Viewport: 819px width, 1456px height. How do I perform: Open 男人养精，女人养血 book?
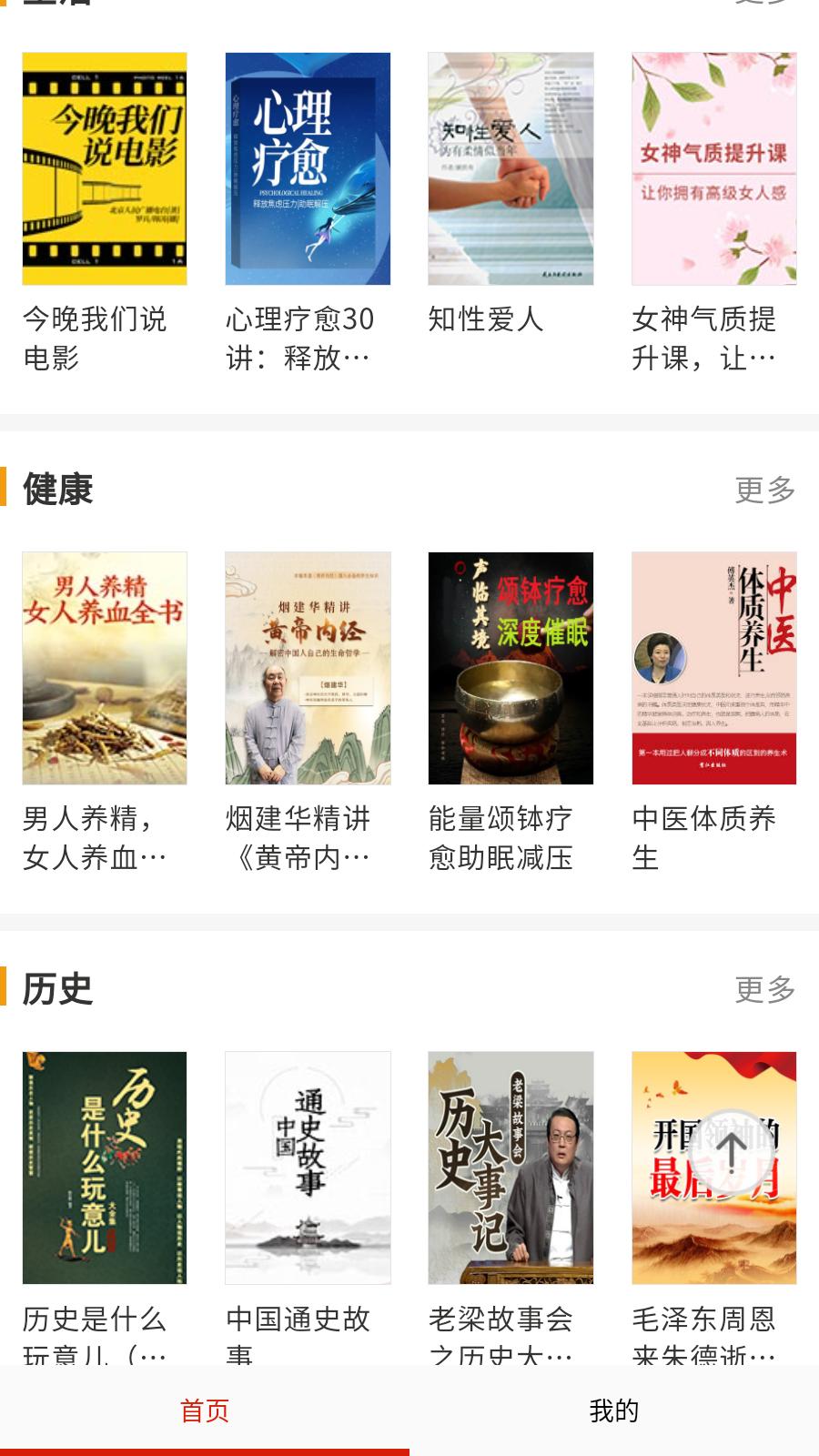tap(105, 668)
